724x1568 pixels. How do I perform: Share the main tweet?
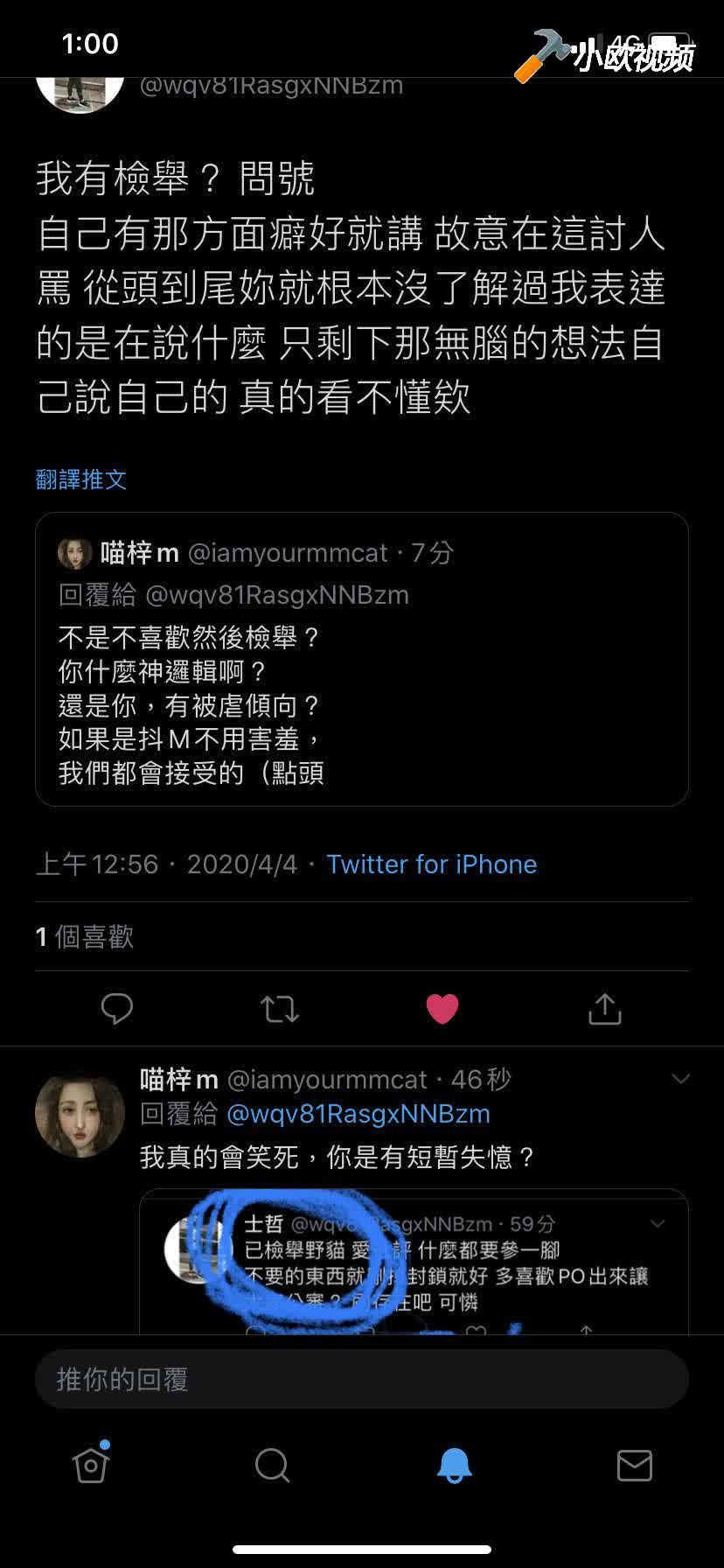pyautogui.click(x=604, y=1009)
